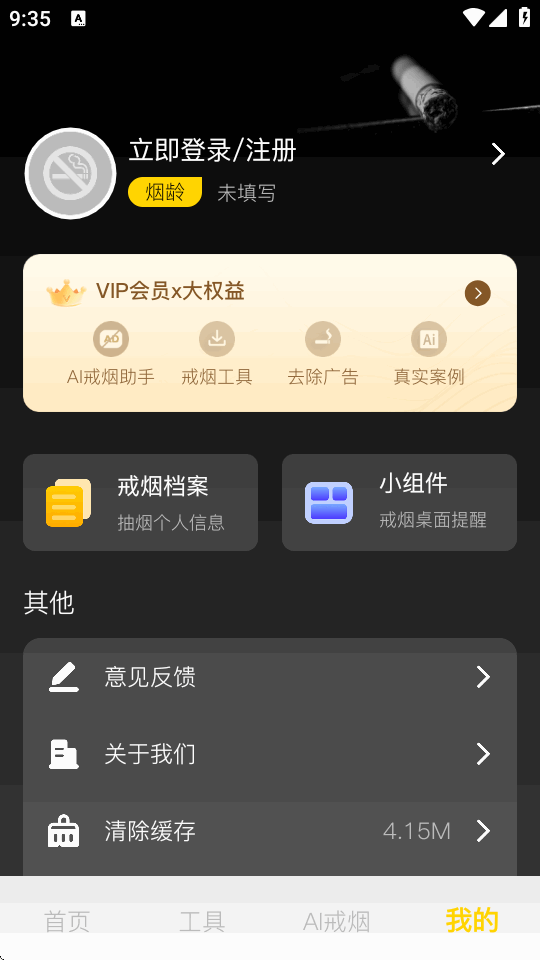The image size is (540, 960).
Task: Open VIP会员 benefits arrow
Action: pos(478,293)
